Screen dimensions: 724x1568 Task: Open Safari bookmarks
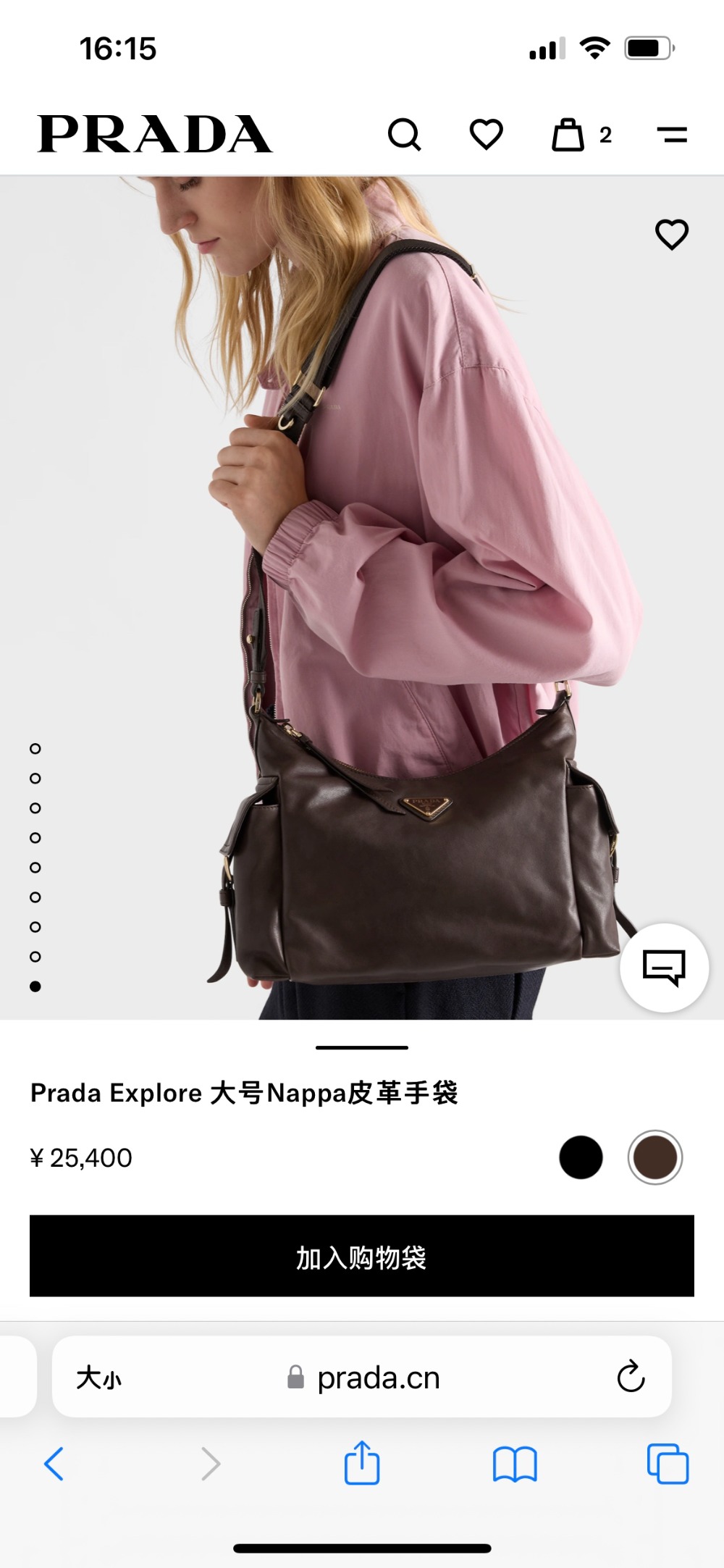tap(514, 1464)
